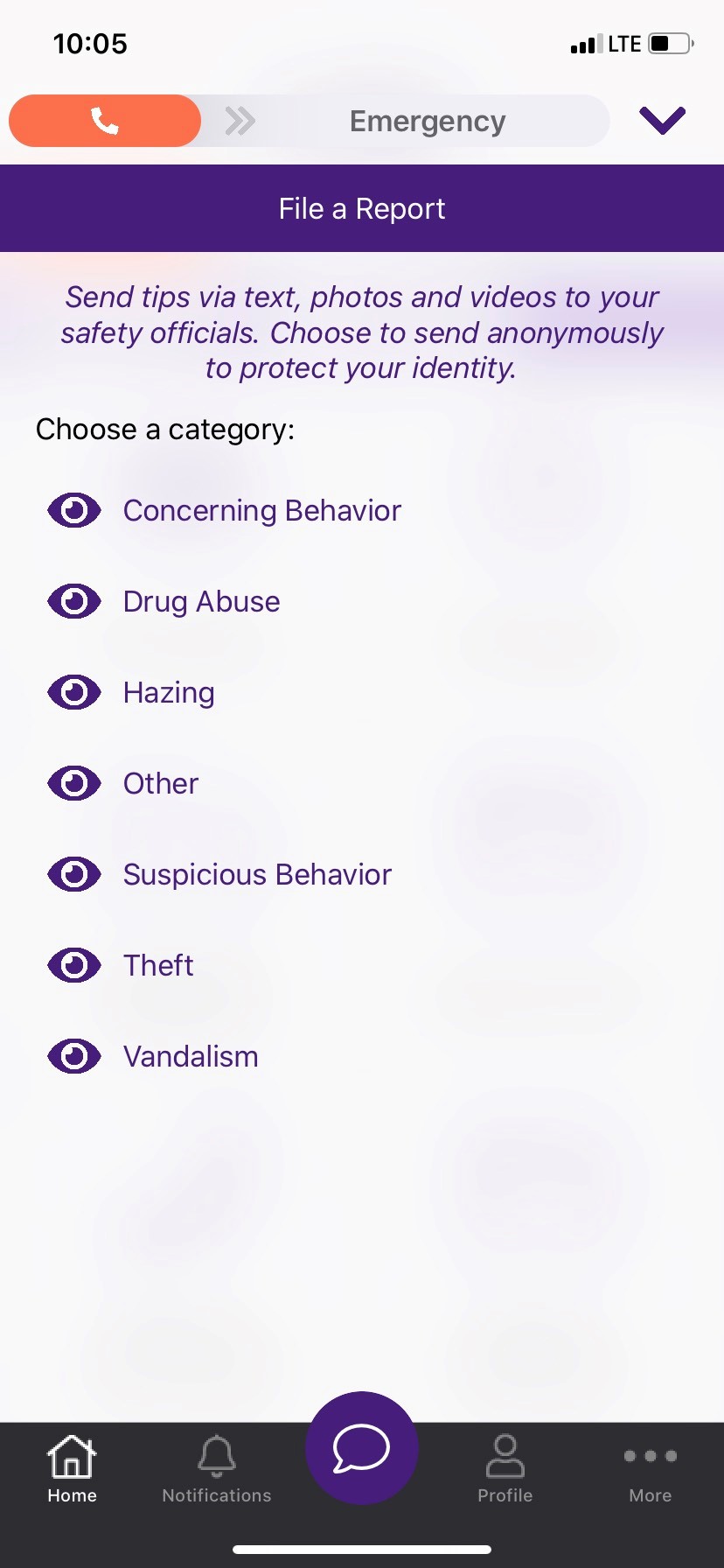Open the More tab

point(650,1470)
